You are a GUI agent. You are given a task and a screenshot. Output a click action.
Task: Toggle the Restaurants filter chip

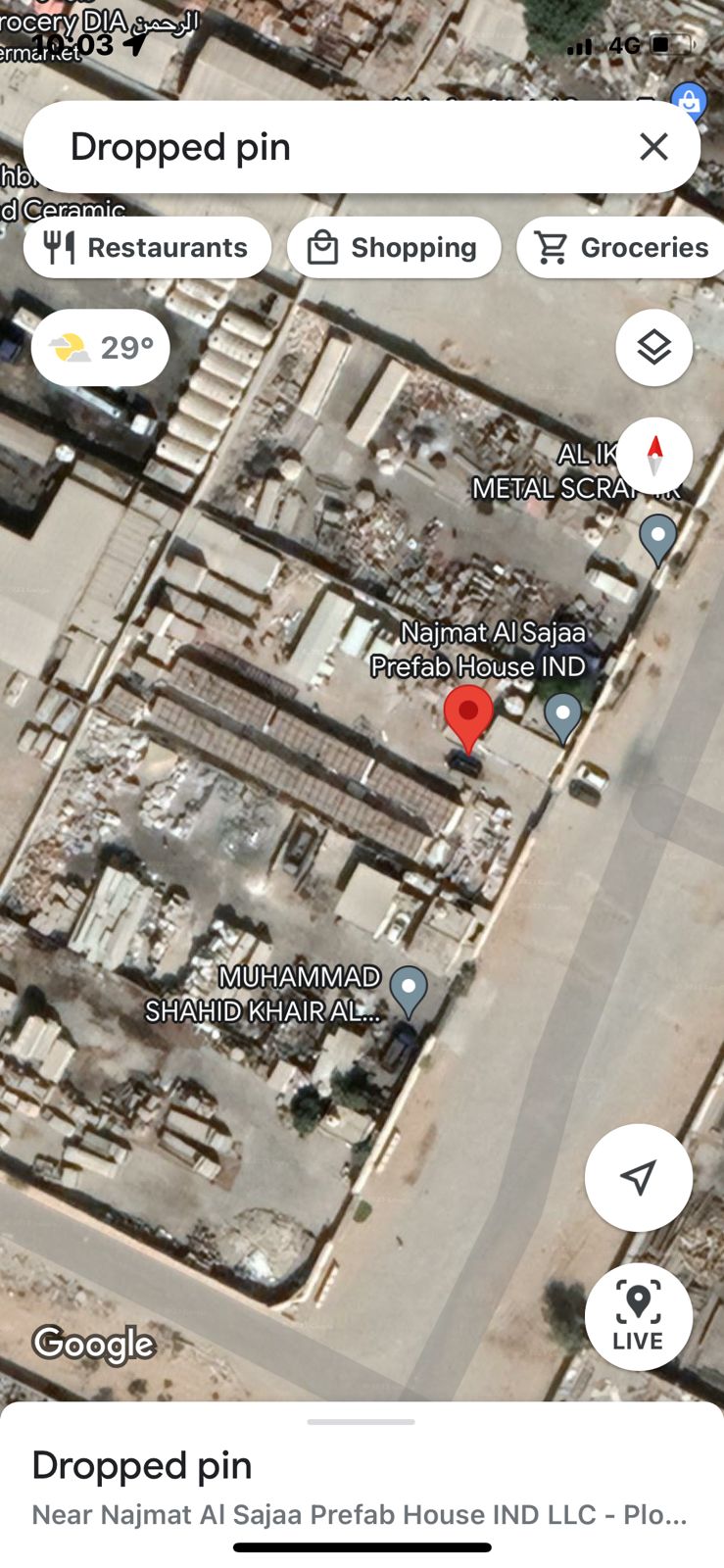(x=147, y=247)
